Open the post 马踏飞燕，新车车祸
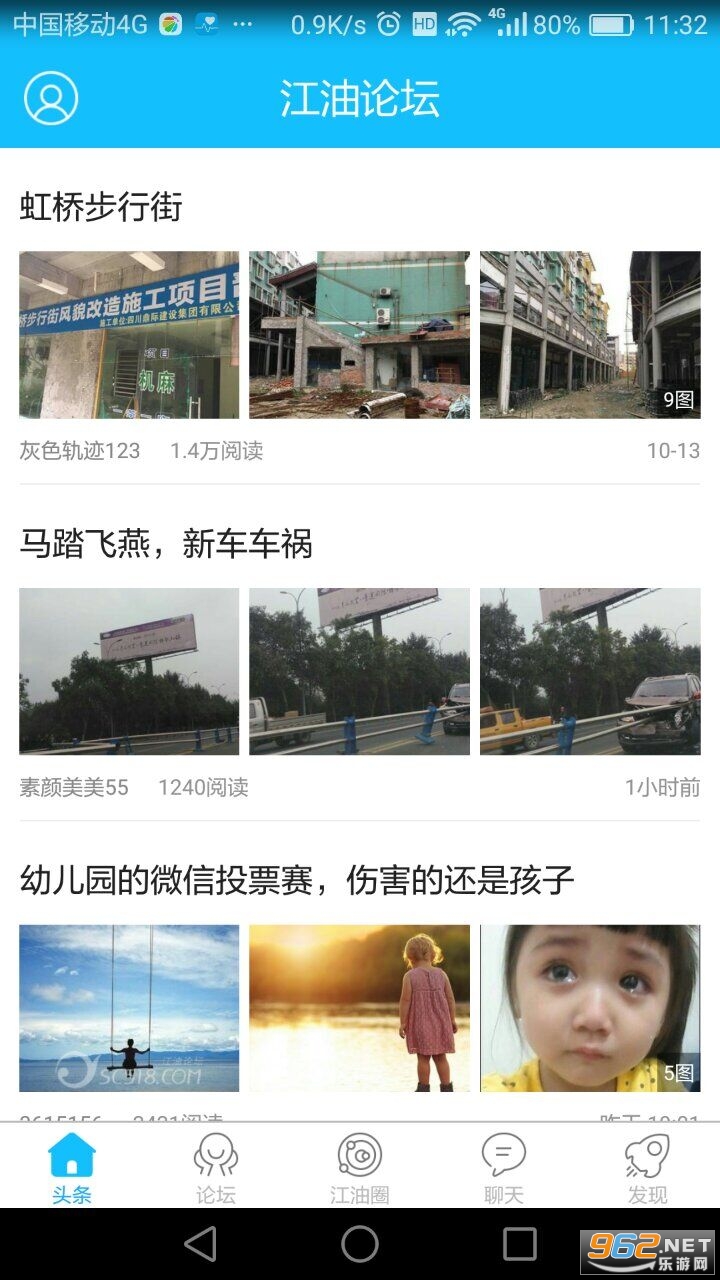 tap(166, 544)
